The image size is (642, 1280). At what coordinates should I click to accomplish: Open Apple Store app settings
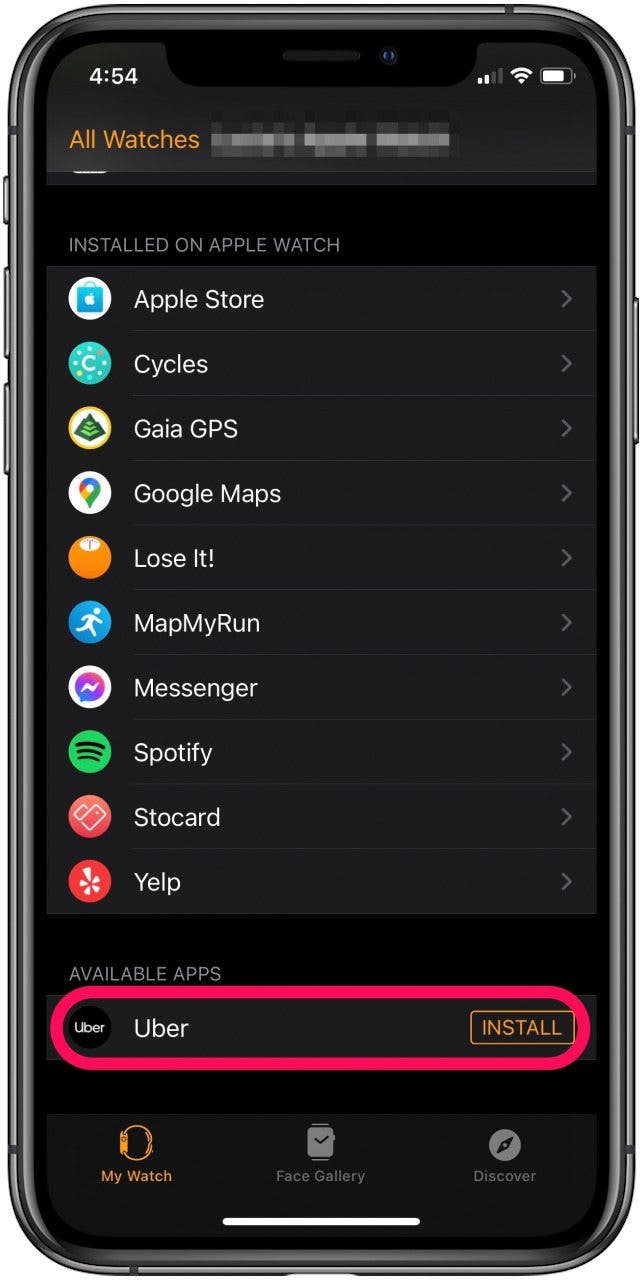tap(321, 299)
